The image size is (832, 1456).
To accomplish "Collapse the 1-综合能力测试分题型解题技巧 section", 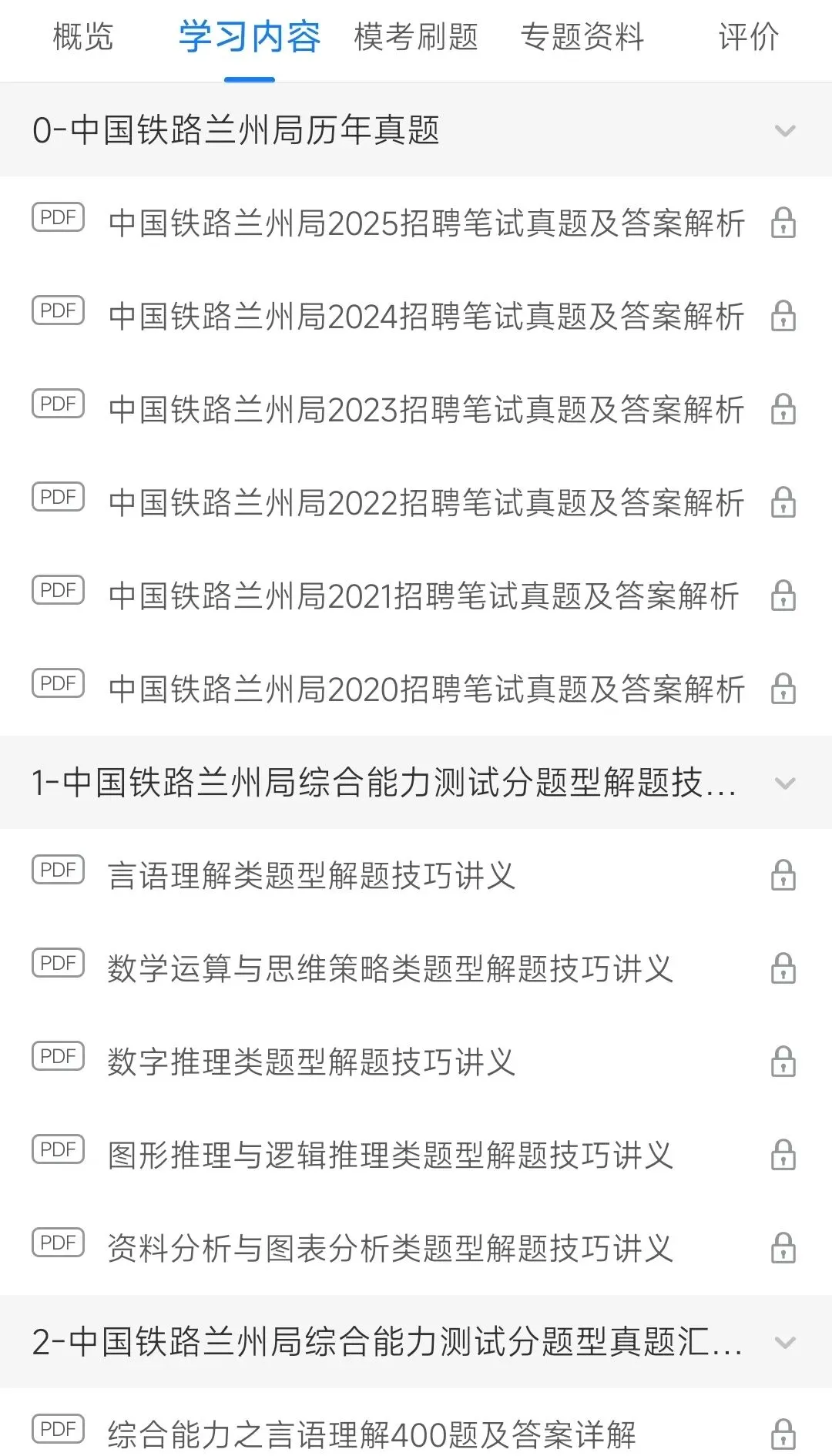I will [x=416, y=783].
